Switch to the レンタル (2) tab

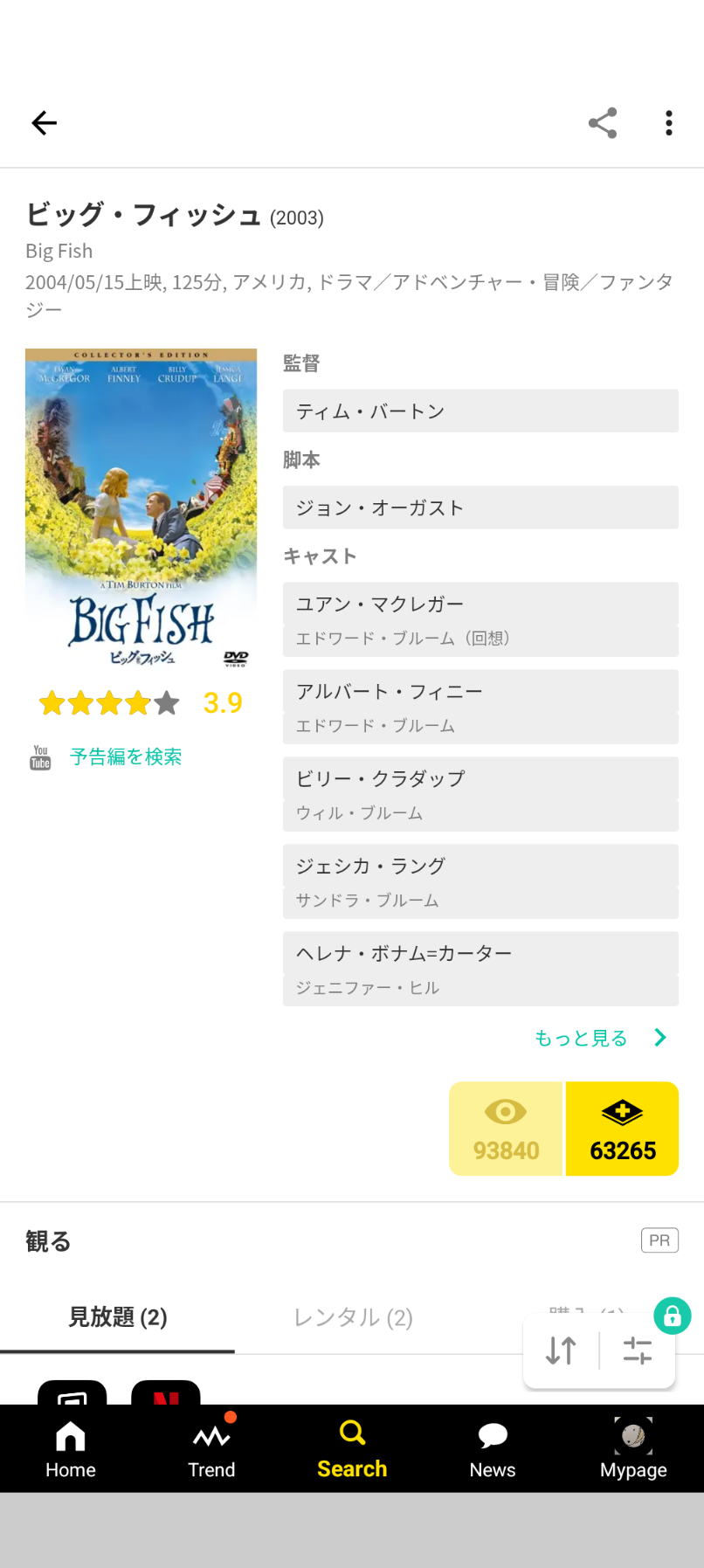[x=353, y=1317]
